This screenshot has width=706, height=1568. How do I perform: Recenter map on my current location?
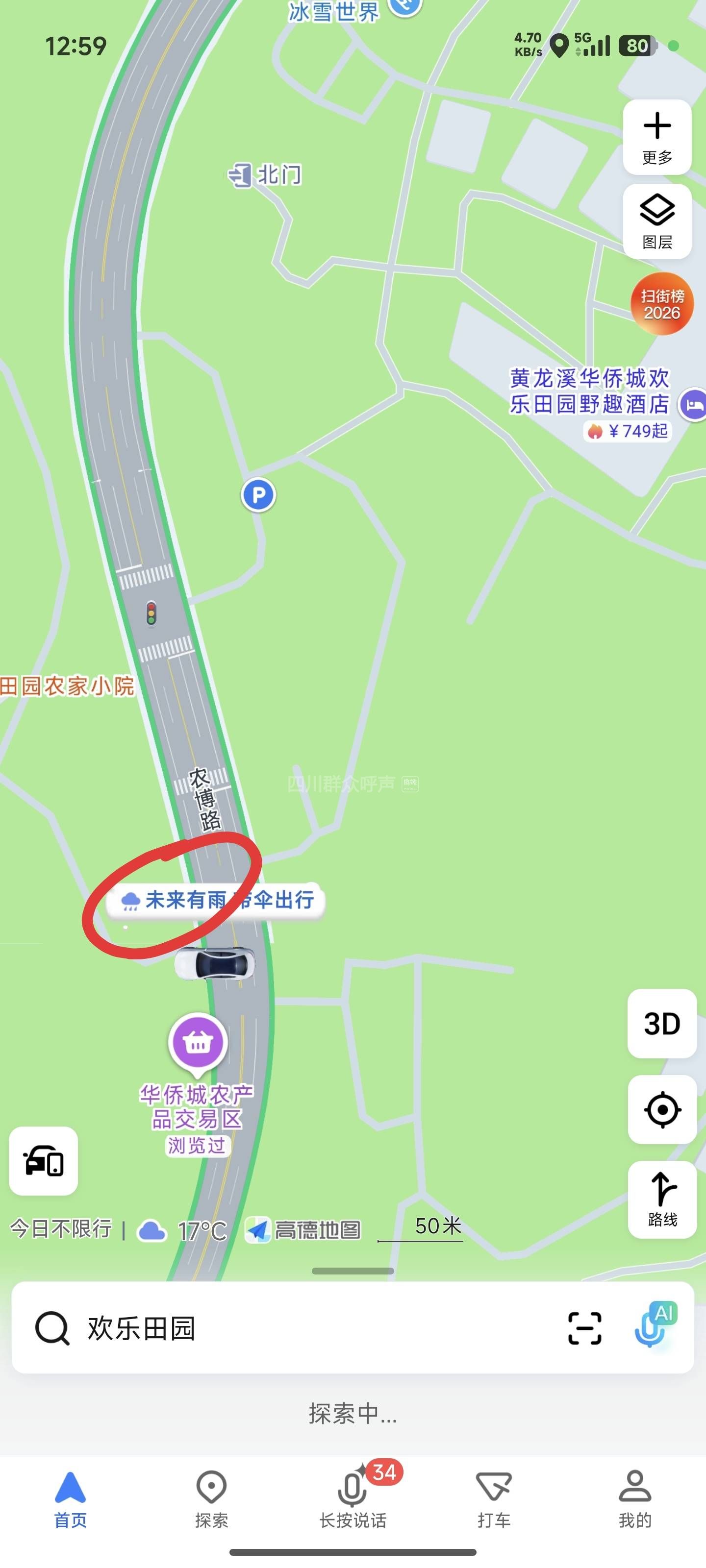tap(661, 1109)
